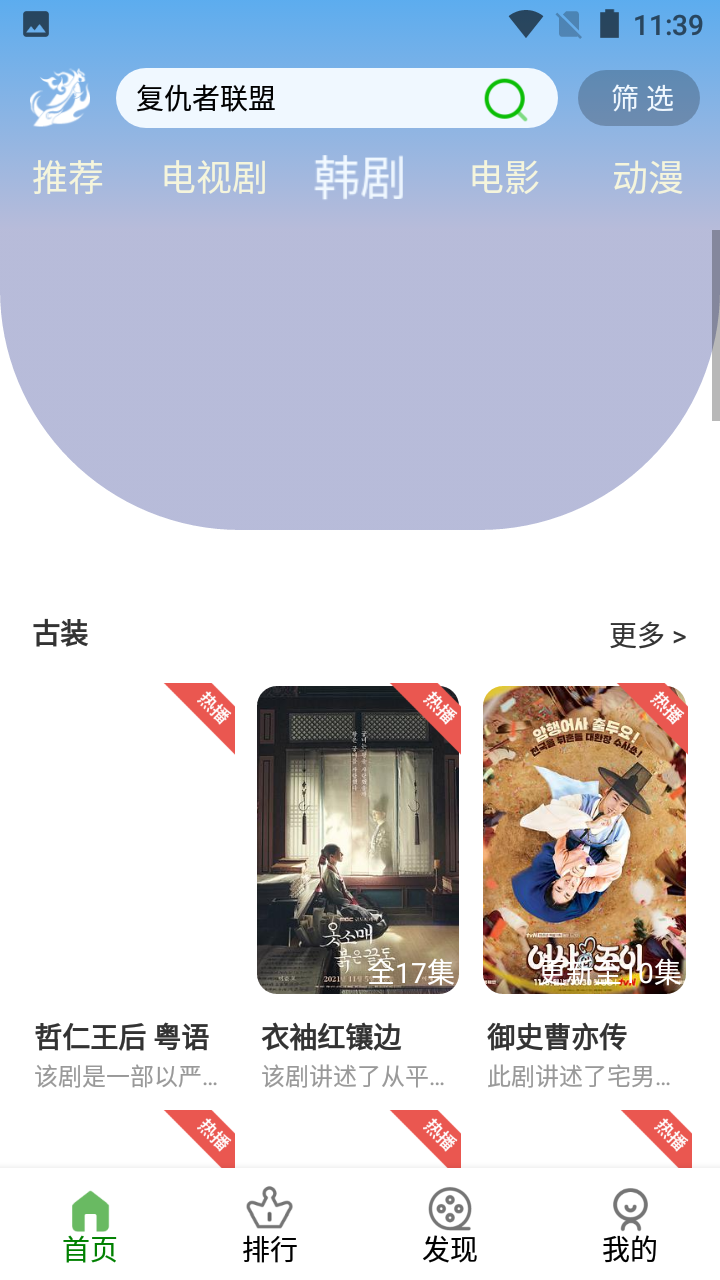Switch to the 动漫 tab

648,178
